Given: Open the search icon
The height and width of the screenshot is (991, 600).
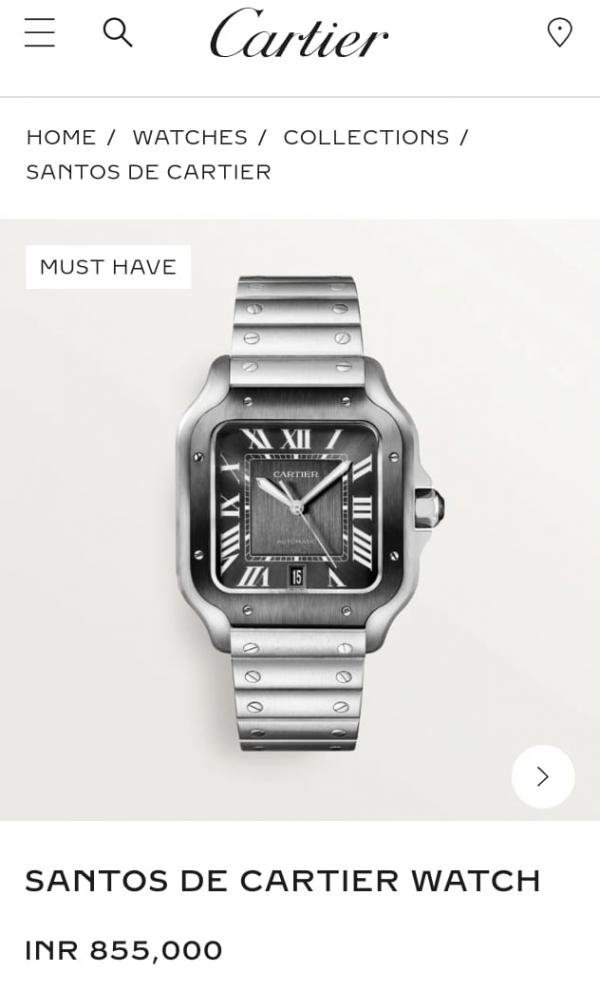Looking at the screenshot, I should coord(118,33).
